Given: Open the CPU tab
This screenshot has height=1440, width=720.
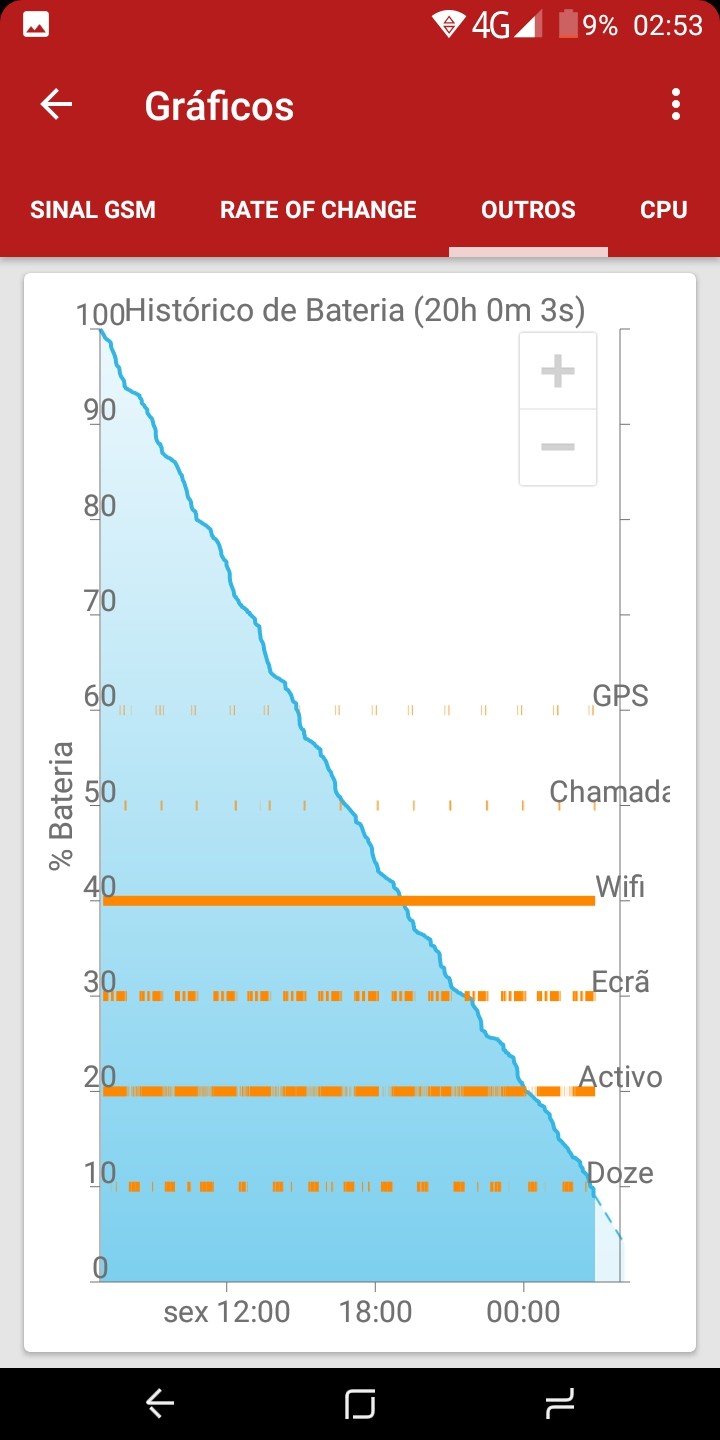Looking at the screenshot, I should point(664,210).
